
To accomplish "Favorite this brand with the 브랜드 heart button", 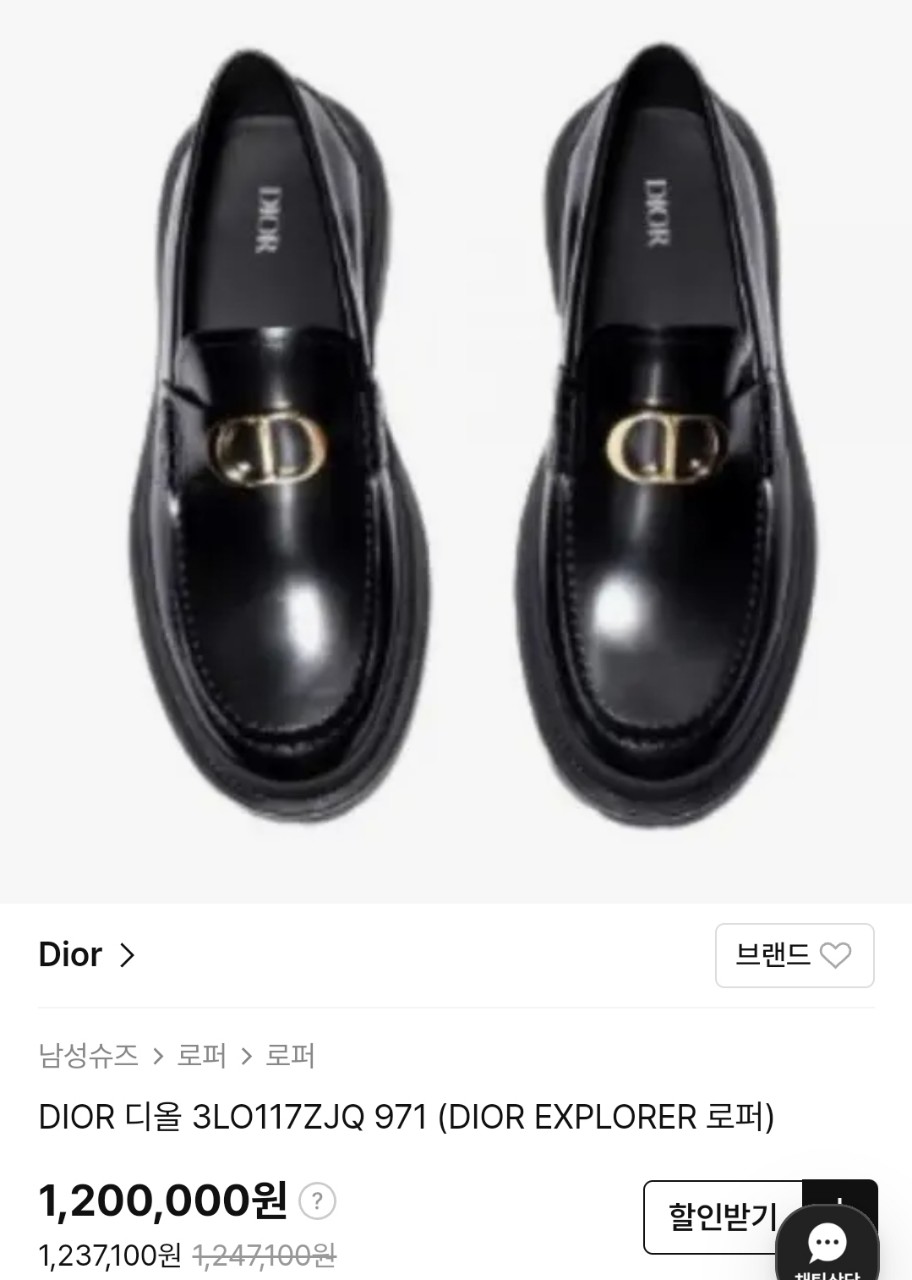I will (x=794, y=955).
